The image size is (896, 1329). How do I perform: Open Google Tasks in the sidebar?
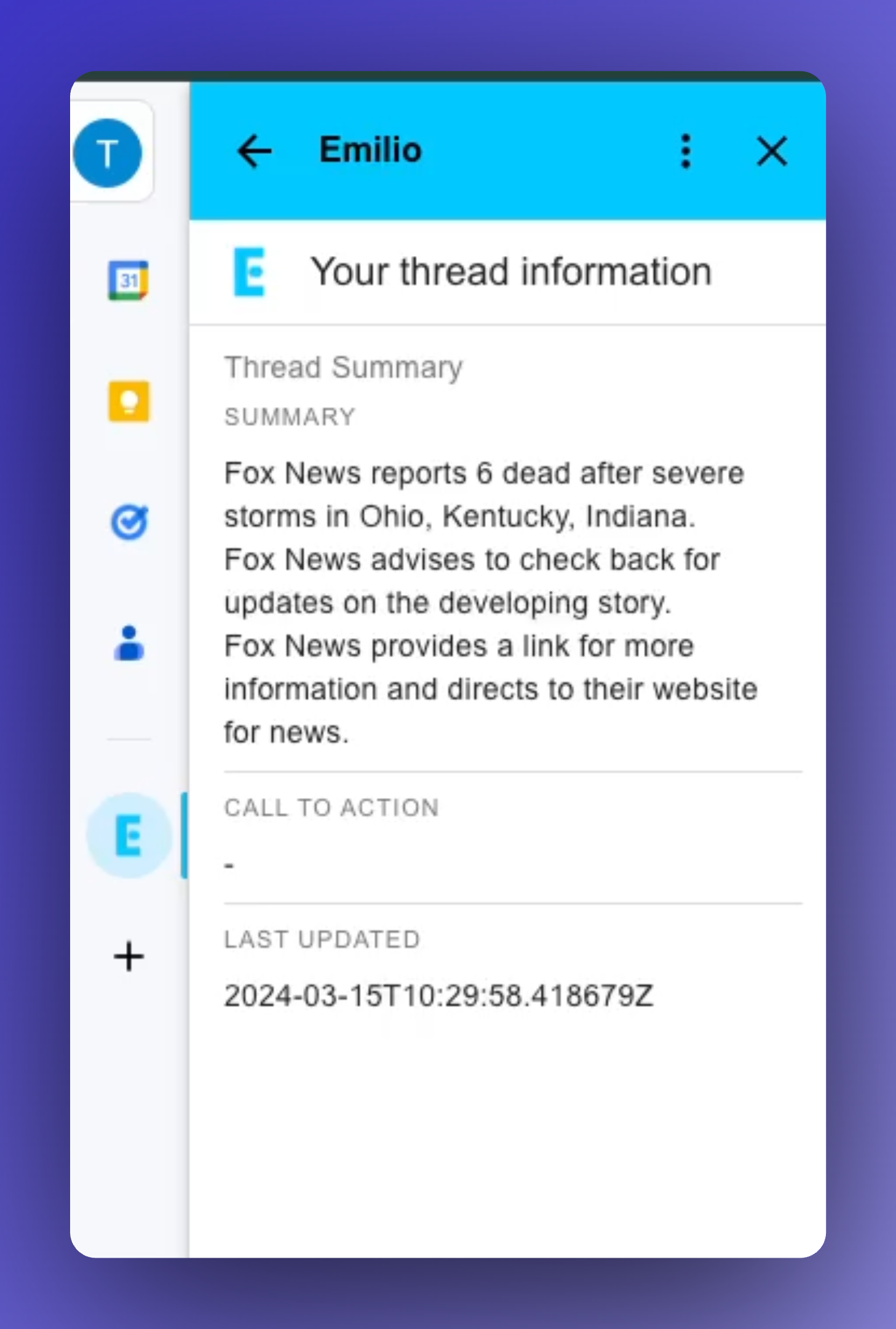coord(129,523)
